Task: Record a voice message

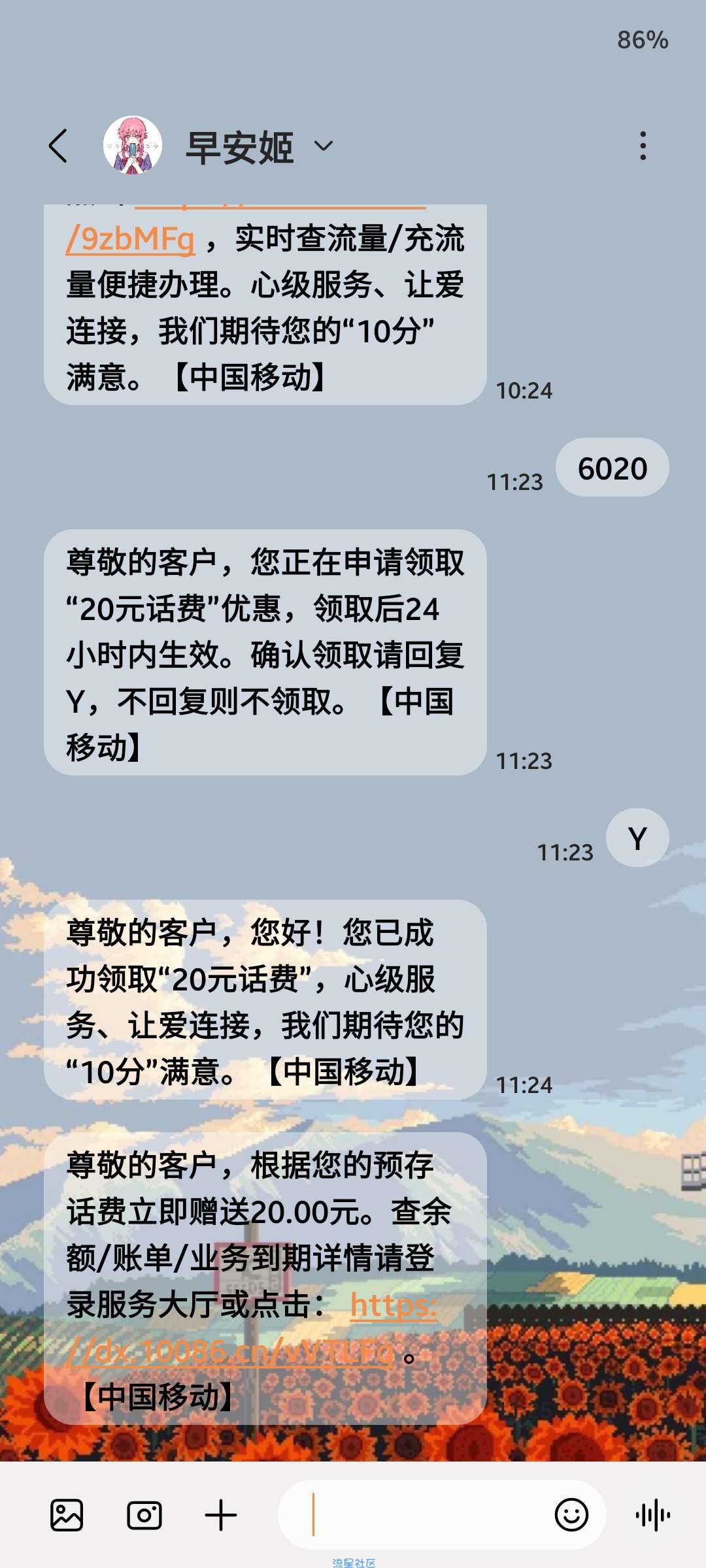Action: (x=652, y=1515)
